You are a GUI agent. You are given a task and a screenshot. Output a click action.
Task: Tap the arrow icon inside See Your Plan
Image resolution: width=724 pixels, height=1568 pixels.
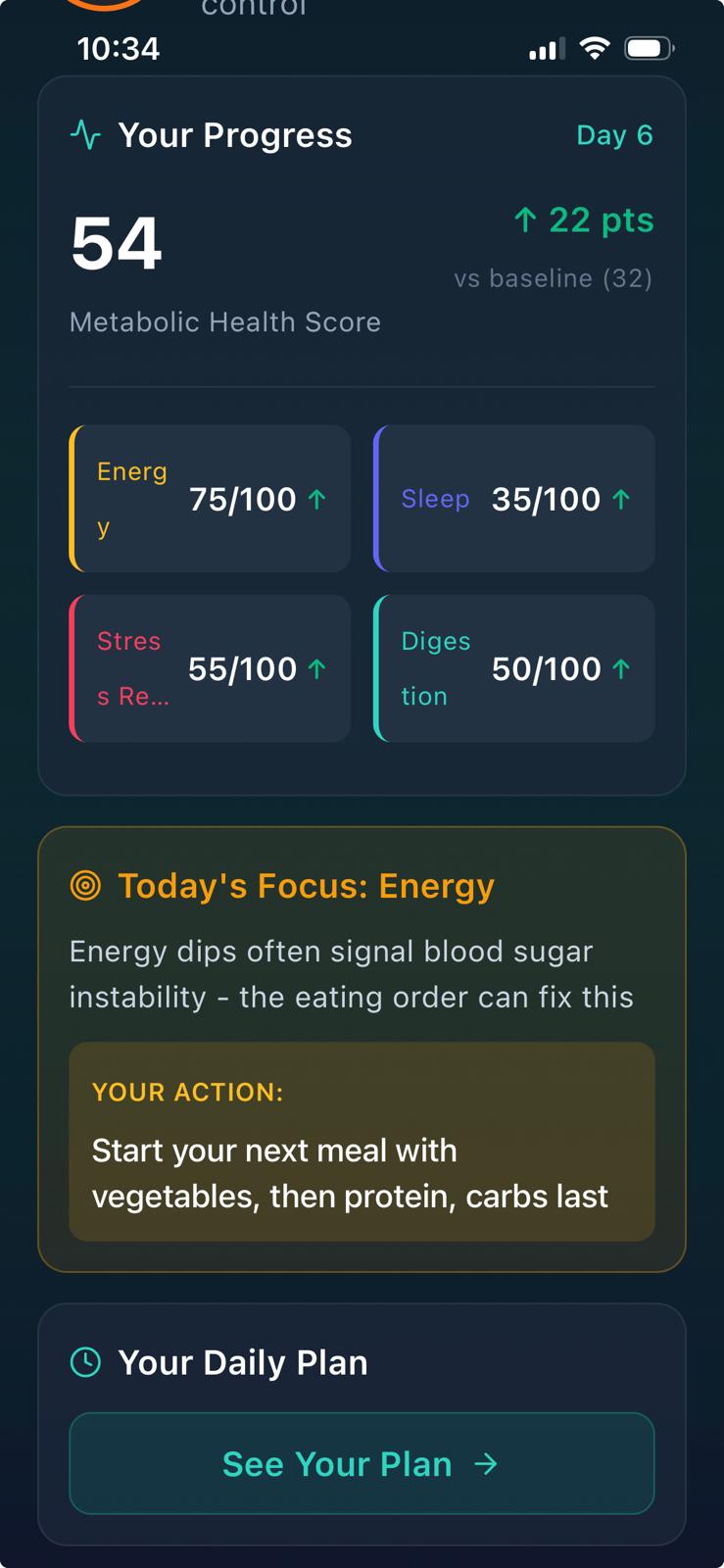(x=484, y=1464)
